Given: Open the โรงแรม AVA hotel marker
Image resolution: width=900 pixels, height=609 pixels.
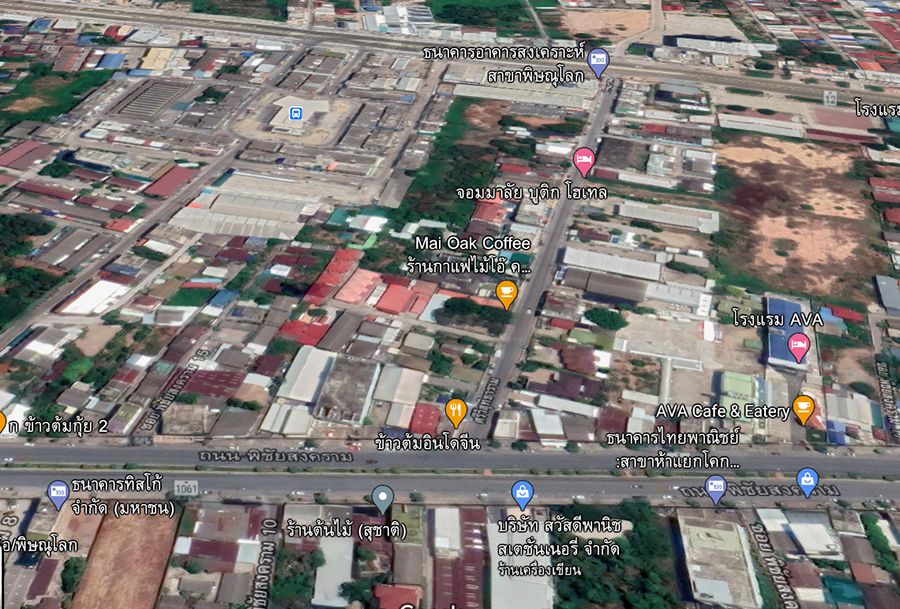Looking at the screenshot, I should [x=798, y=346].
